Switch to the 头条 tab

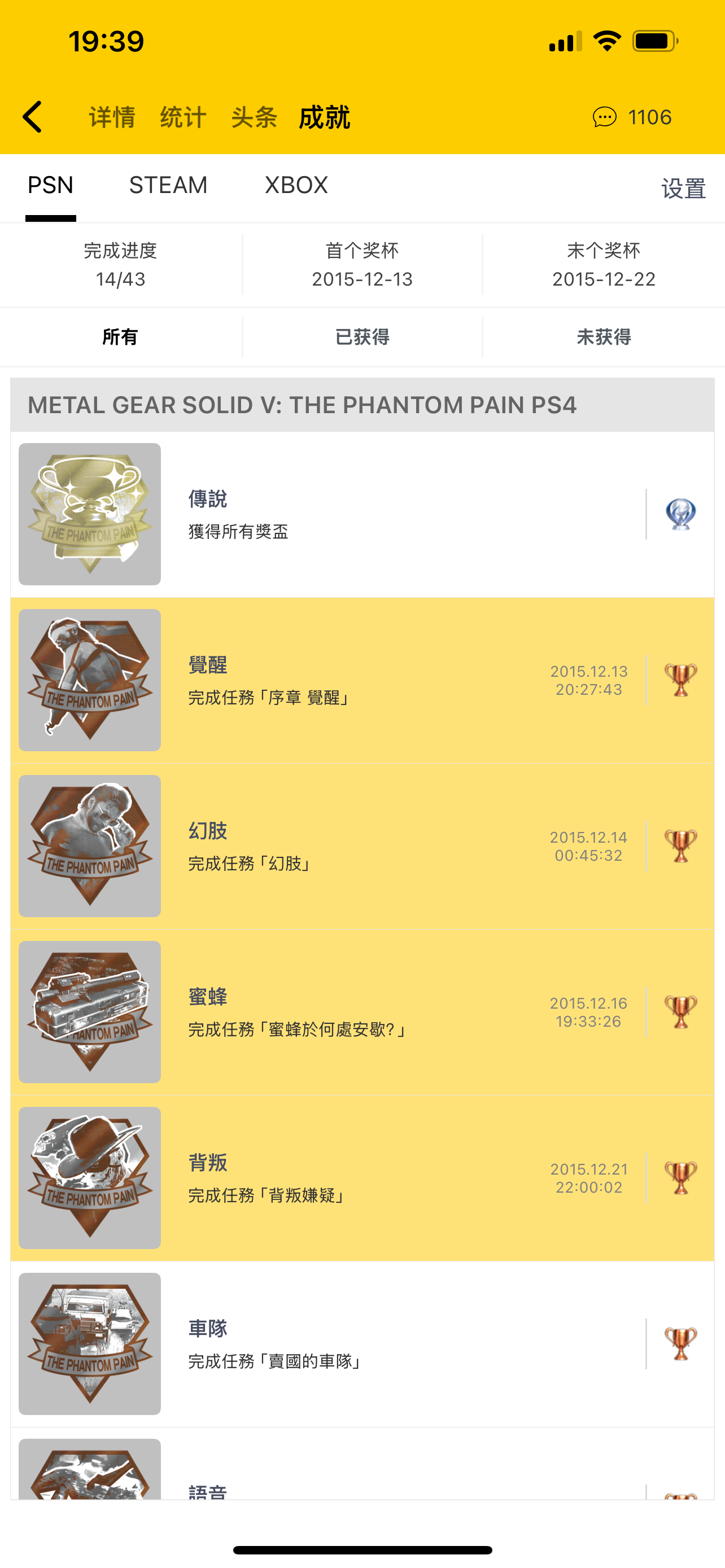(254, 117)
